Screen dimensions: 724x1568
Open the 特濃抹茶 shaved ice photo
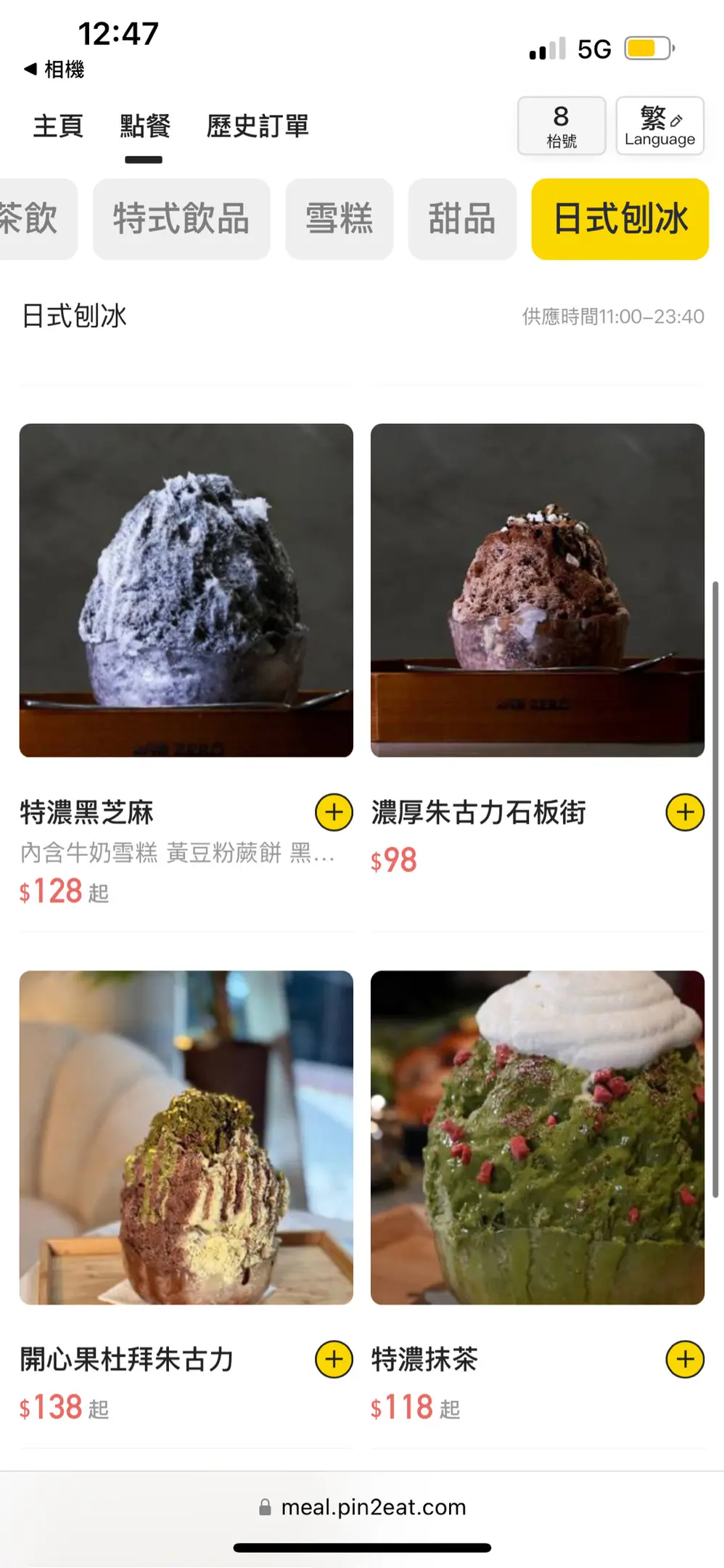[x=538, y=1138]
